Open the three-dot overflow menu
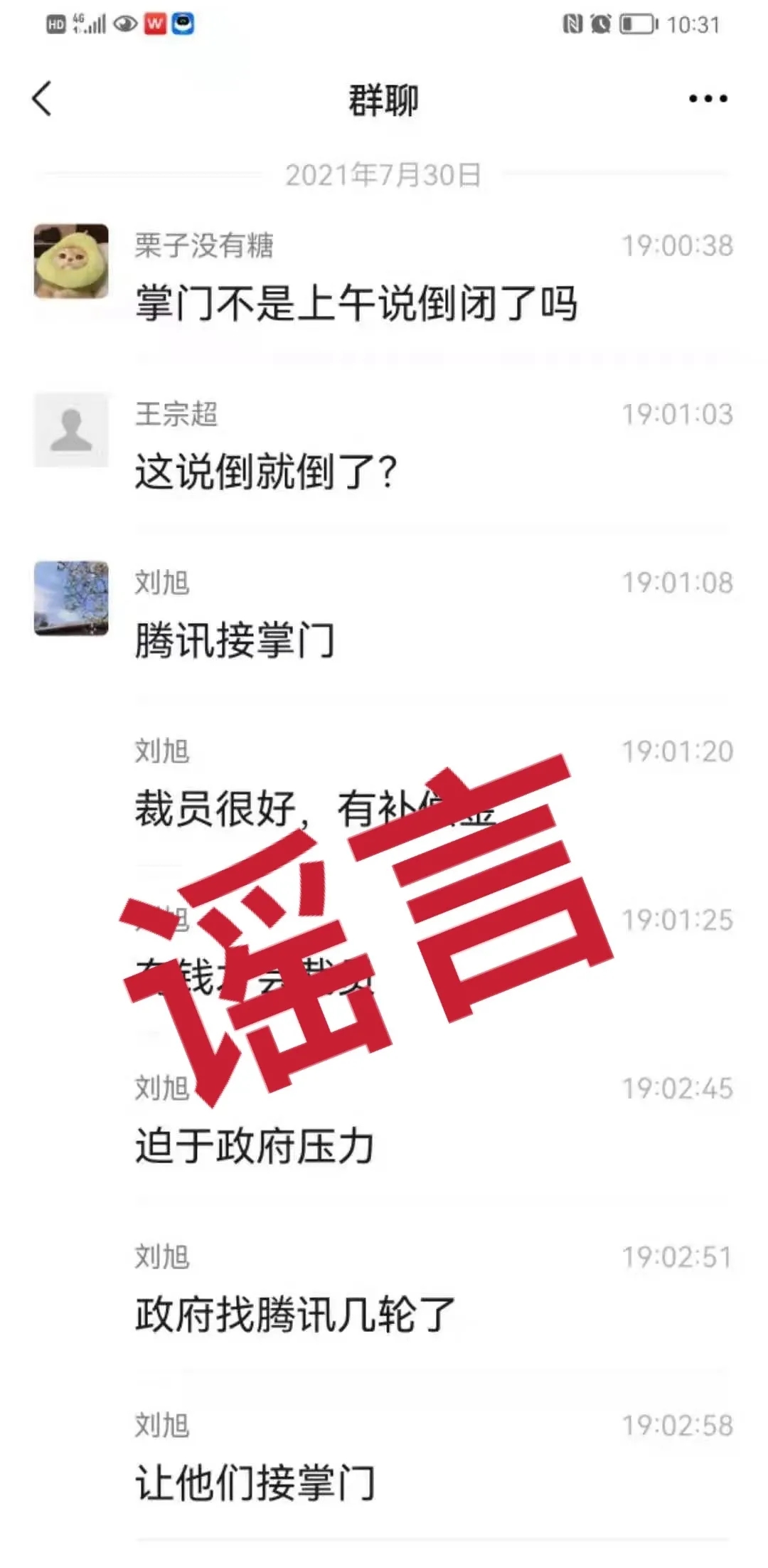Screen dimensions: 768x1568 point(708,99)
